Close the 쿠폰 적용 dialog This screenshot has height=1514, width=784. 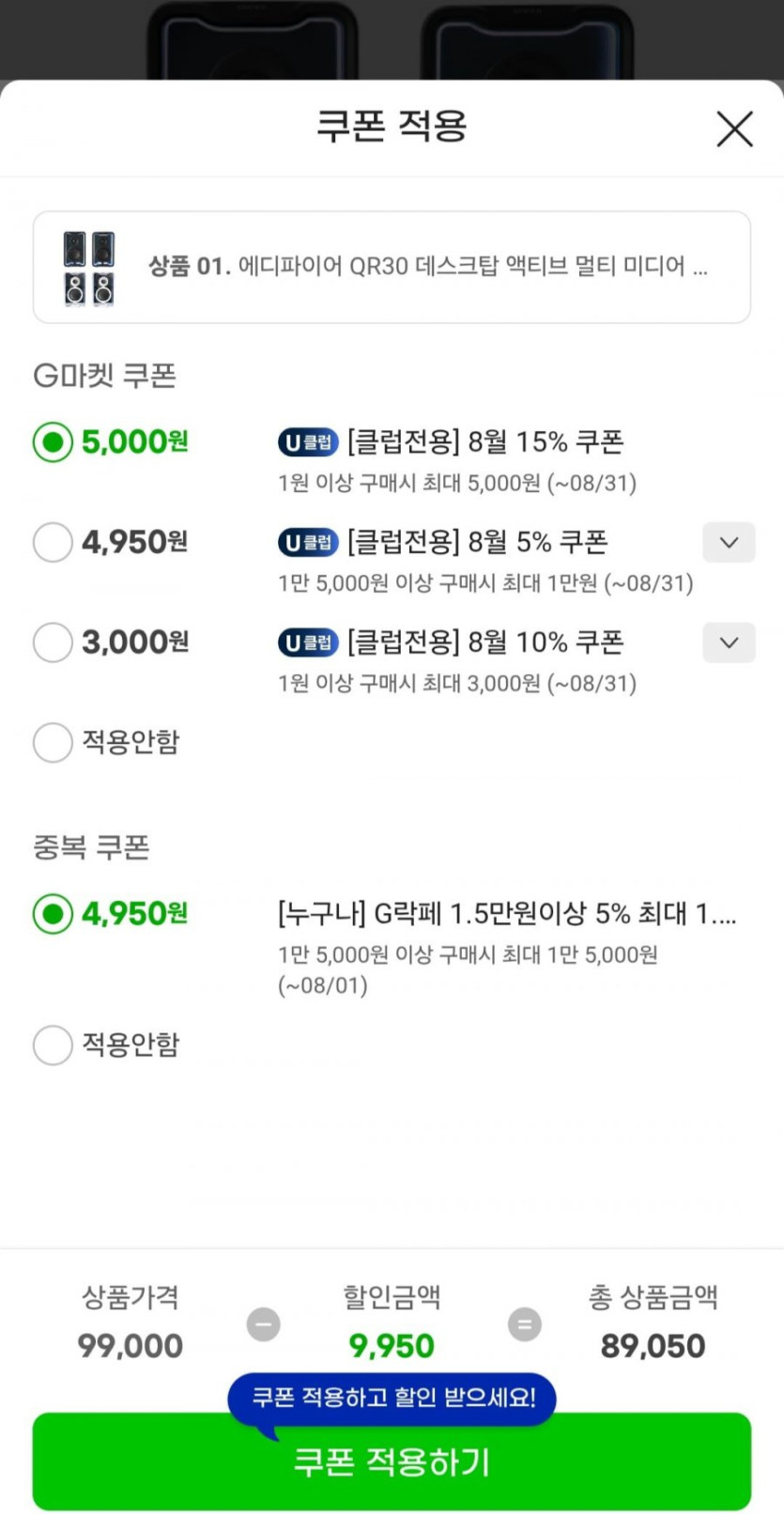734,129
